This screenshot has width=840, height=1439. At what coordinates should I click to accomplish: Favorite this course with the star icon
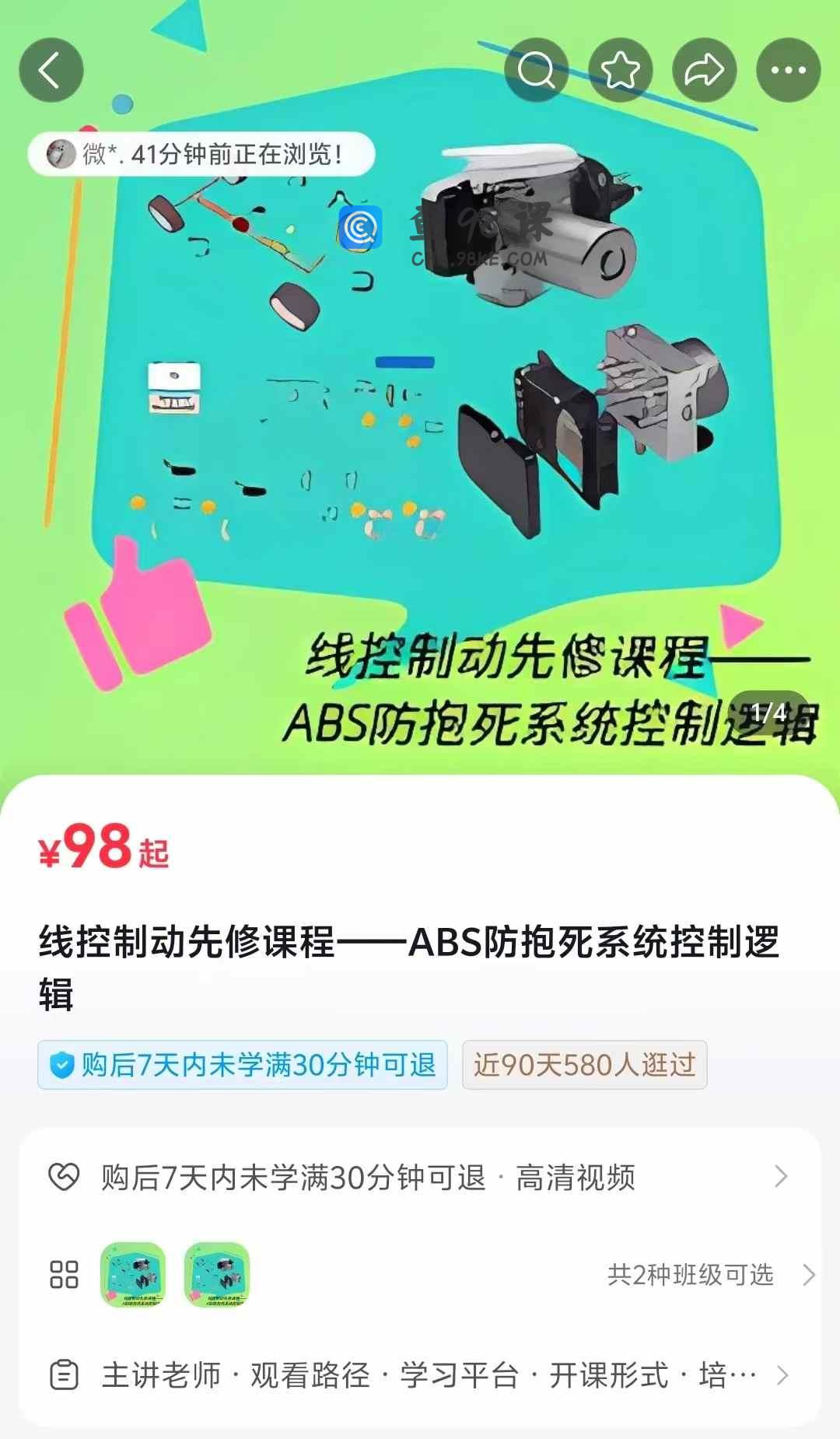pyautogui.click(x=621, y=71)
